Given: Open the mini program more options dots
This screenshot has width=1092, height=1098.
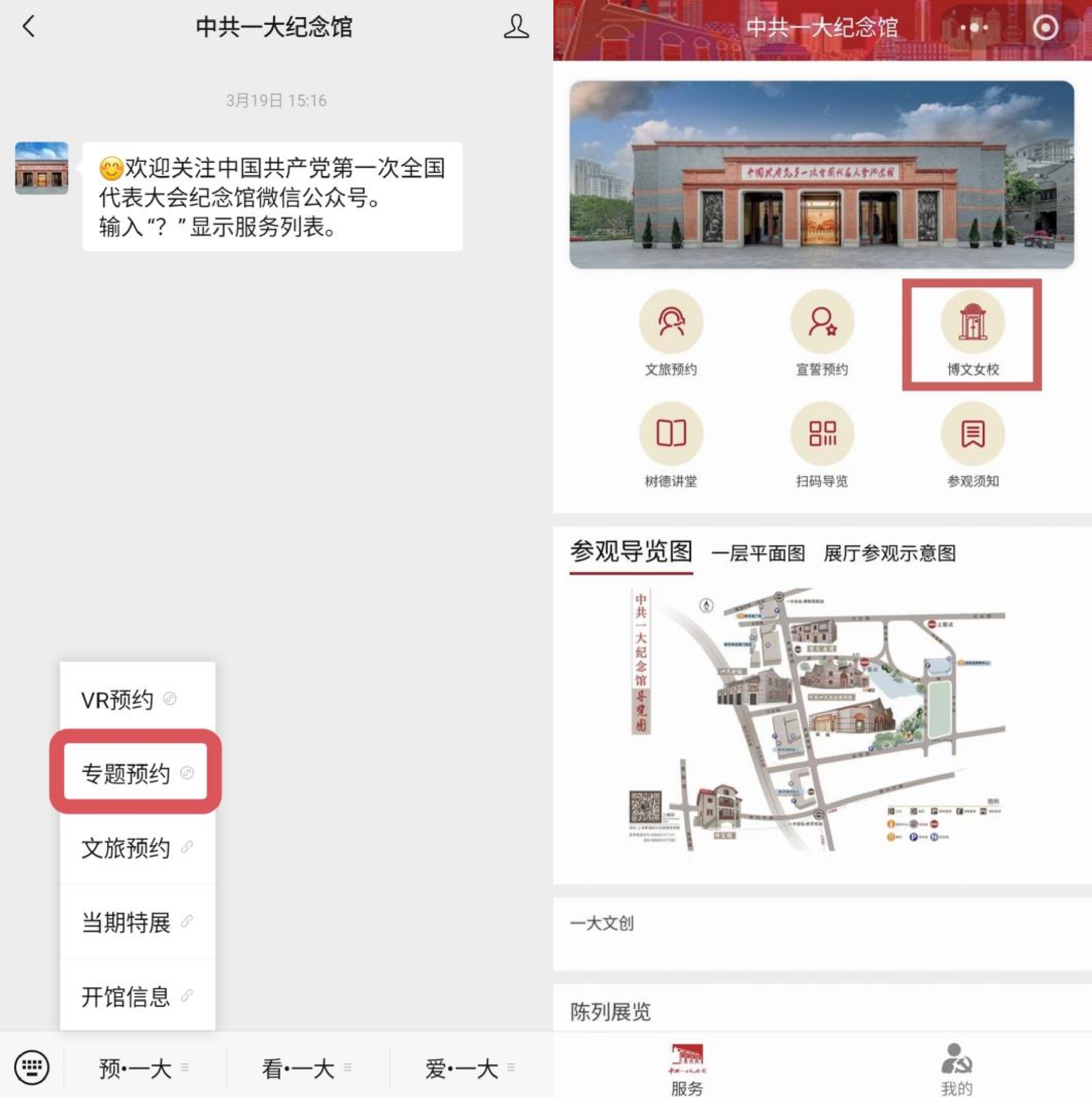Looking at the screenshot, I should click(974, 27).
